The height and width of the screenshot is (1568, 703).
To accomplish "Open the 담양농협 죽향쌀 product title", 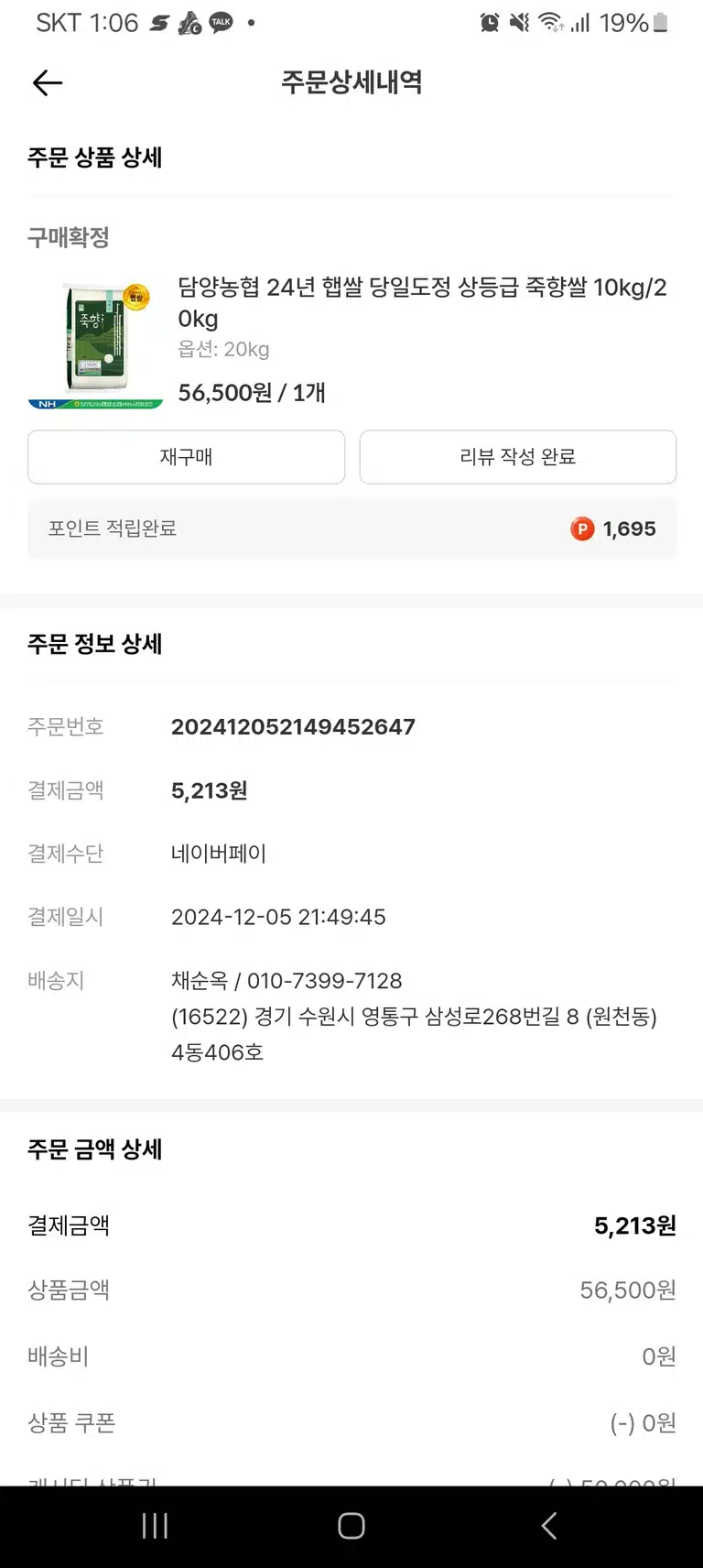I will coord(422,302).
